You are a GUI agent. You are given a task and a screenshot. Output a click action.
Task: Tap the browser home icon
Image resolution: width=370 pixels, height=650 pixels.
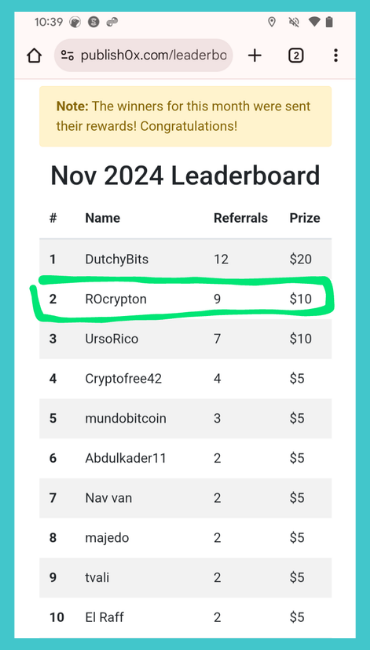(34, 56)
